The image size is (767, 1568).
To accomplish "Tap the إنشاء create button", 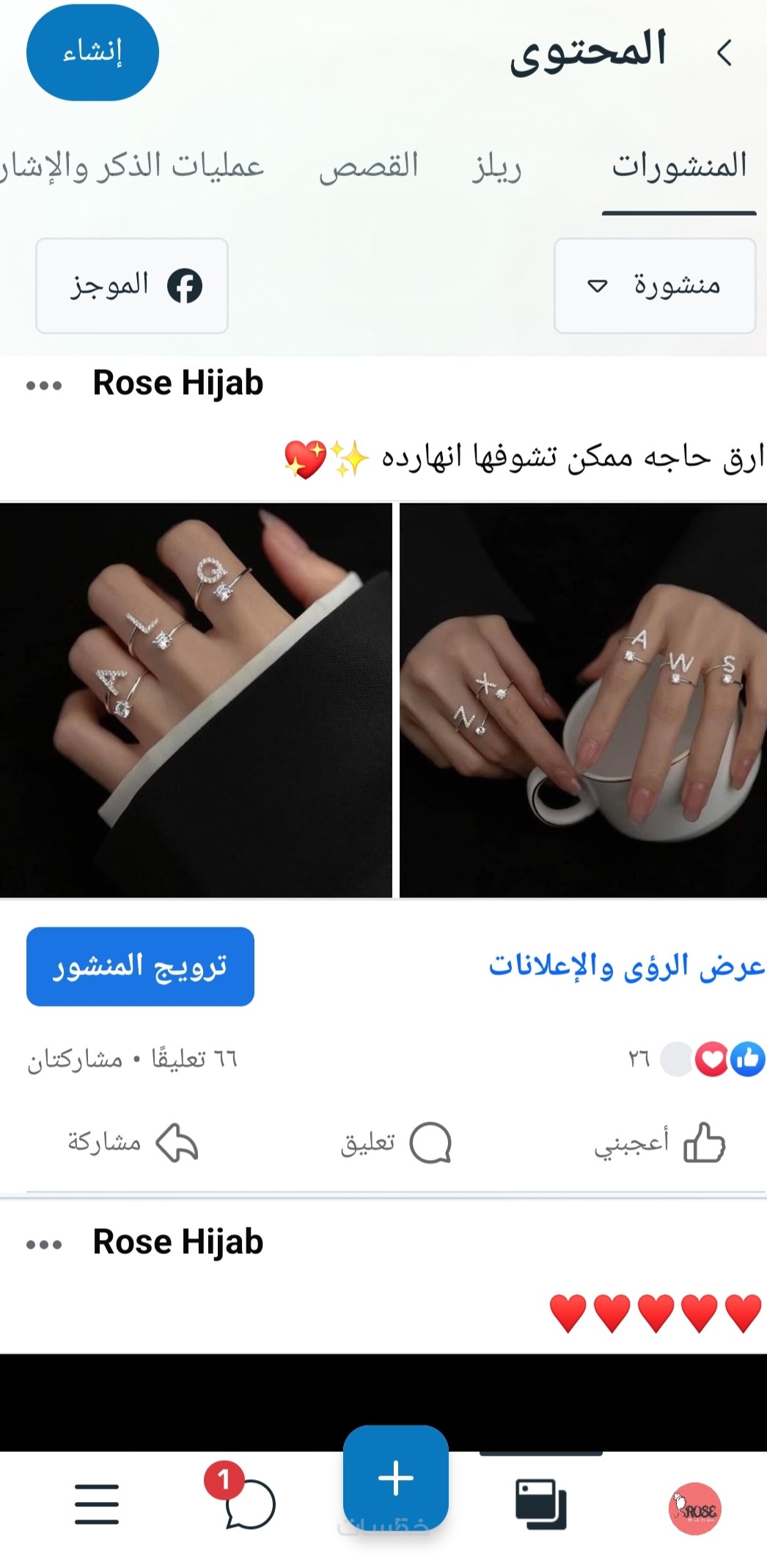I will 92,52.
